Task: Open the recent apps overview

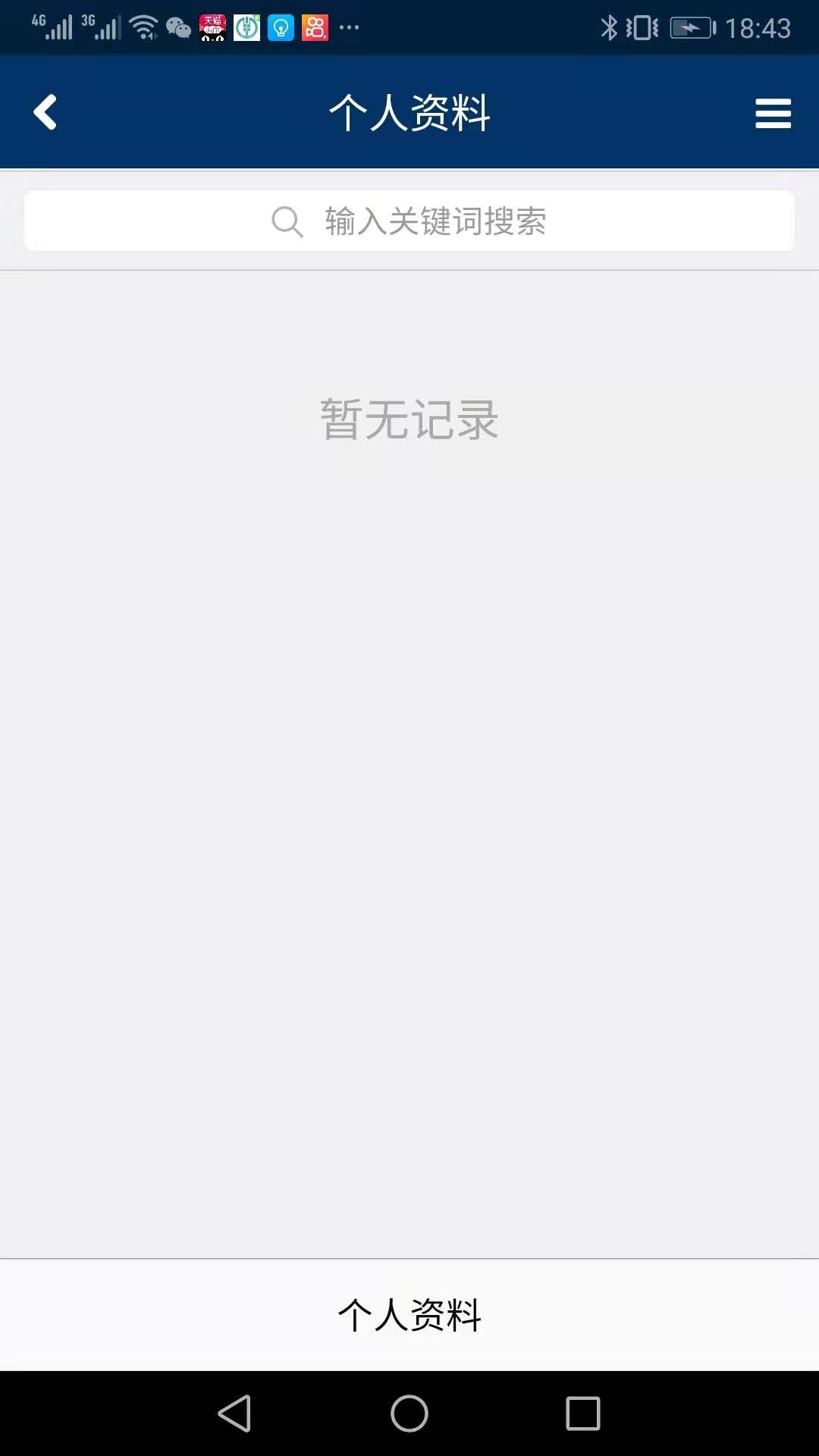Action: click(x=583, y=1414)
